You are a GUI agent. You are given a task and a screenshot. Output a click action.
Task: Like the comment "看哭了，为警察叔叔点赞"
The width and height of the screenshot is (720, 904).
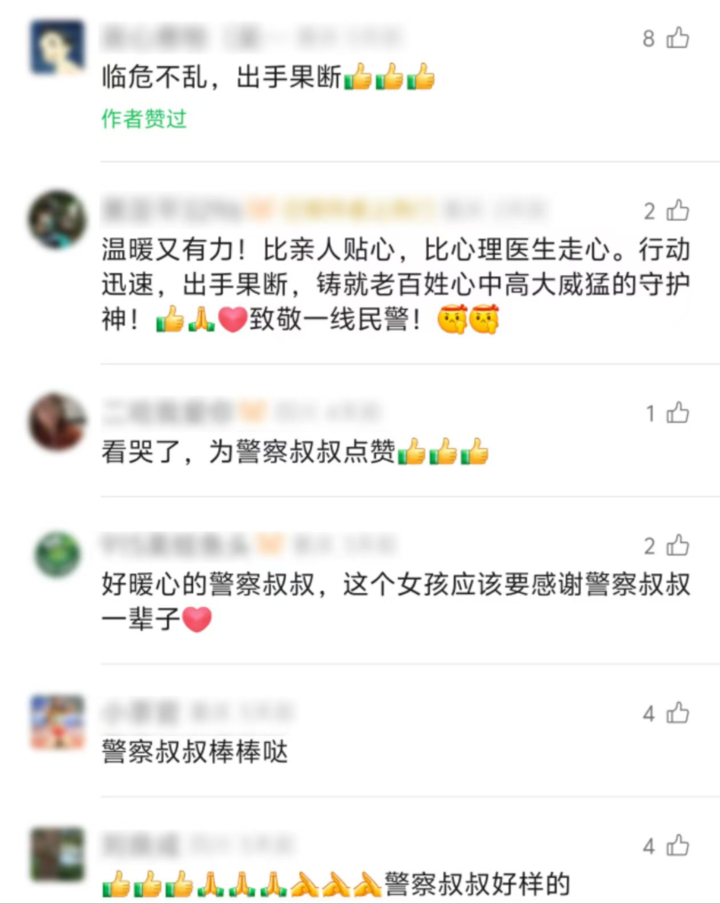point(678,413)
